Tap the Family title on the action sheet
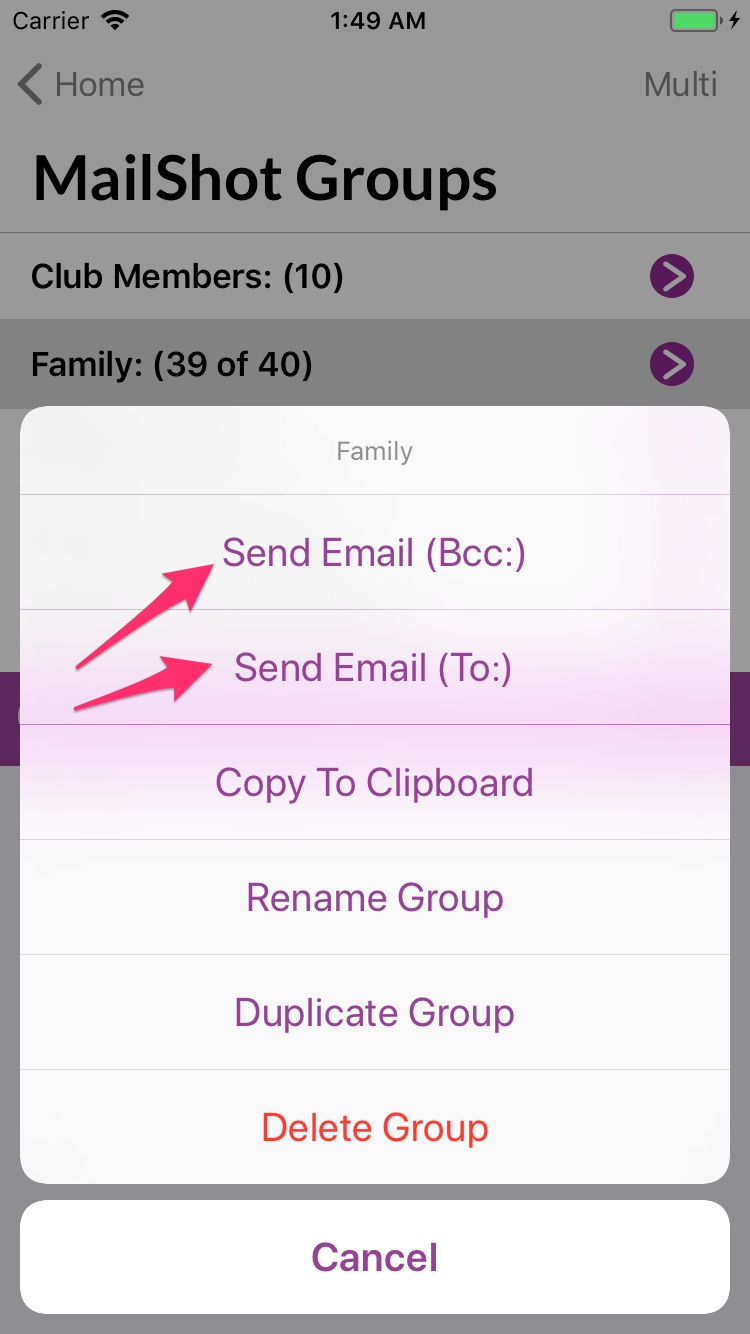Screen dimensions: 750x1334 (374, 450)
